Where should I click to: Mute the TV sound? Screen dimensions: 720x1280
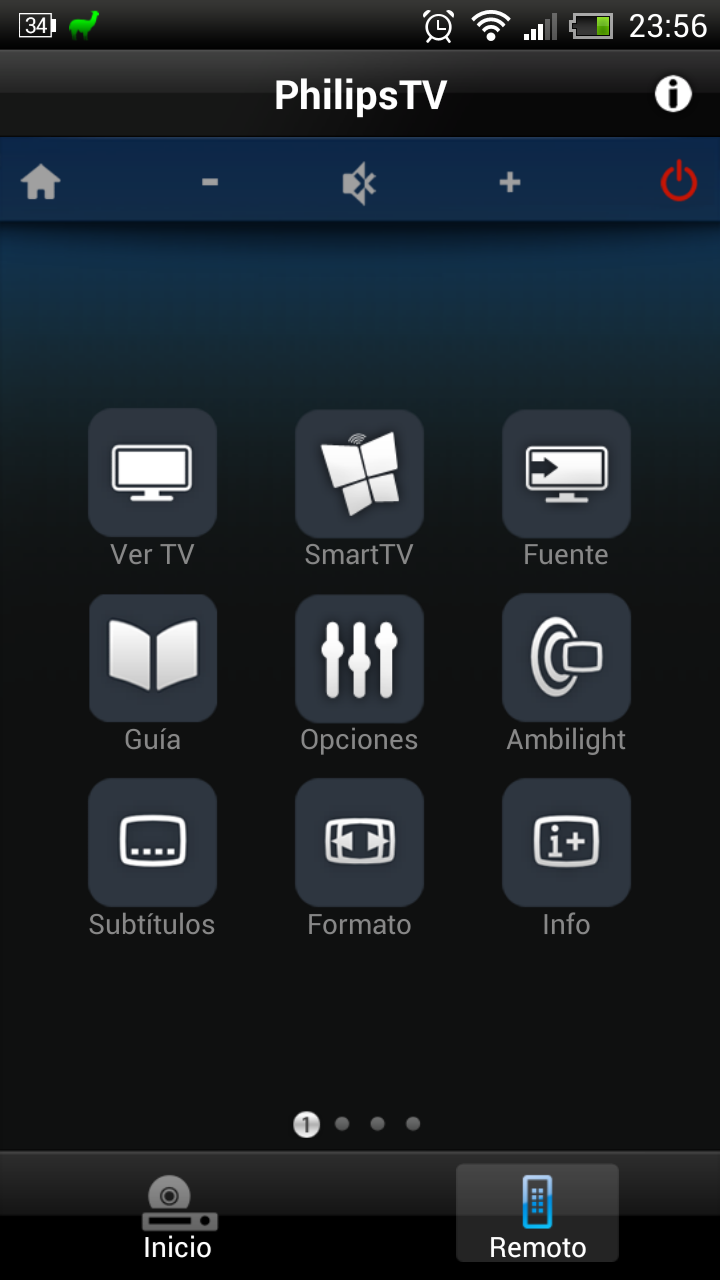[x=359, y=184]
